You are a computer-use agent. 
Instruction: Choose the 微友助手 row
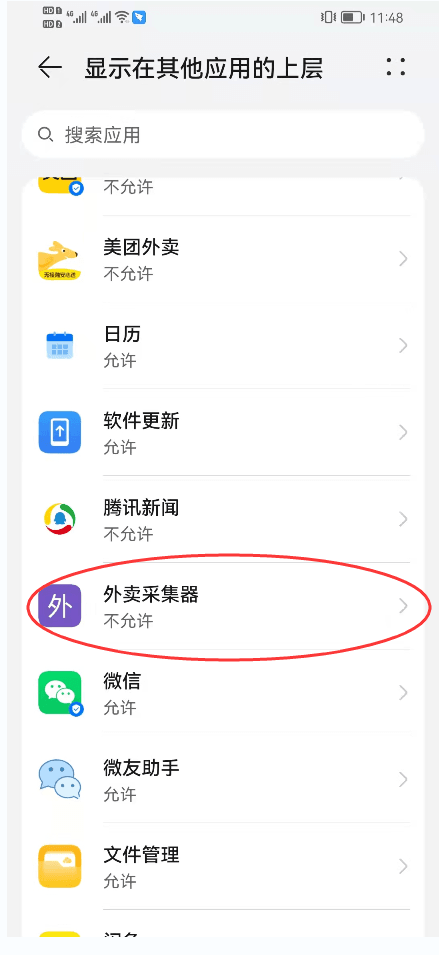[223, 780]
